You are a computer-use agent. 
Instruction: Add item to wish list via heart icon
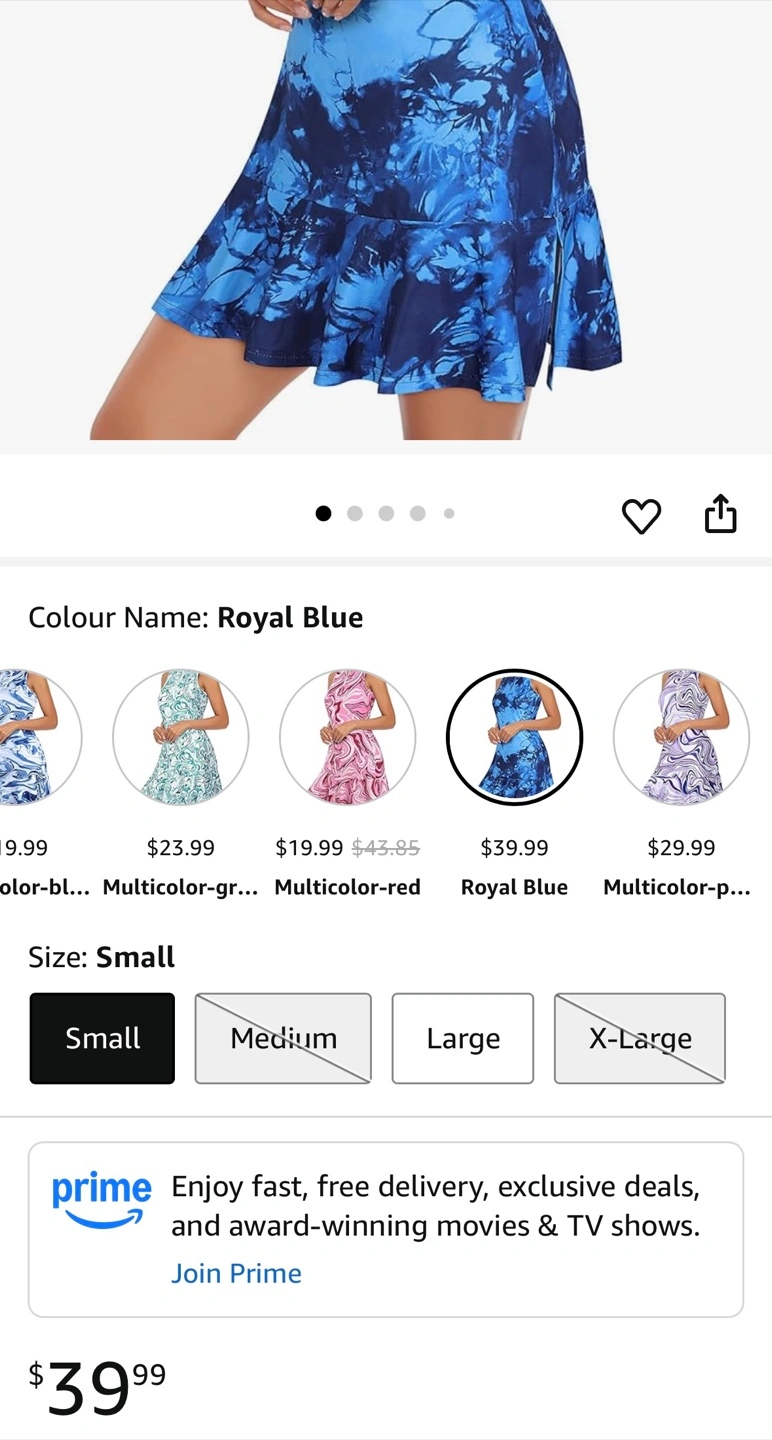pyautogui.click(x=641, y=516)
